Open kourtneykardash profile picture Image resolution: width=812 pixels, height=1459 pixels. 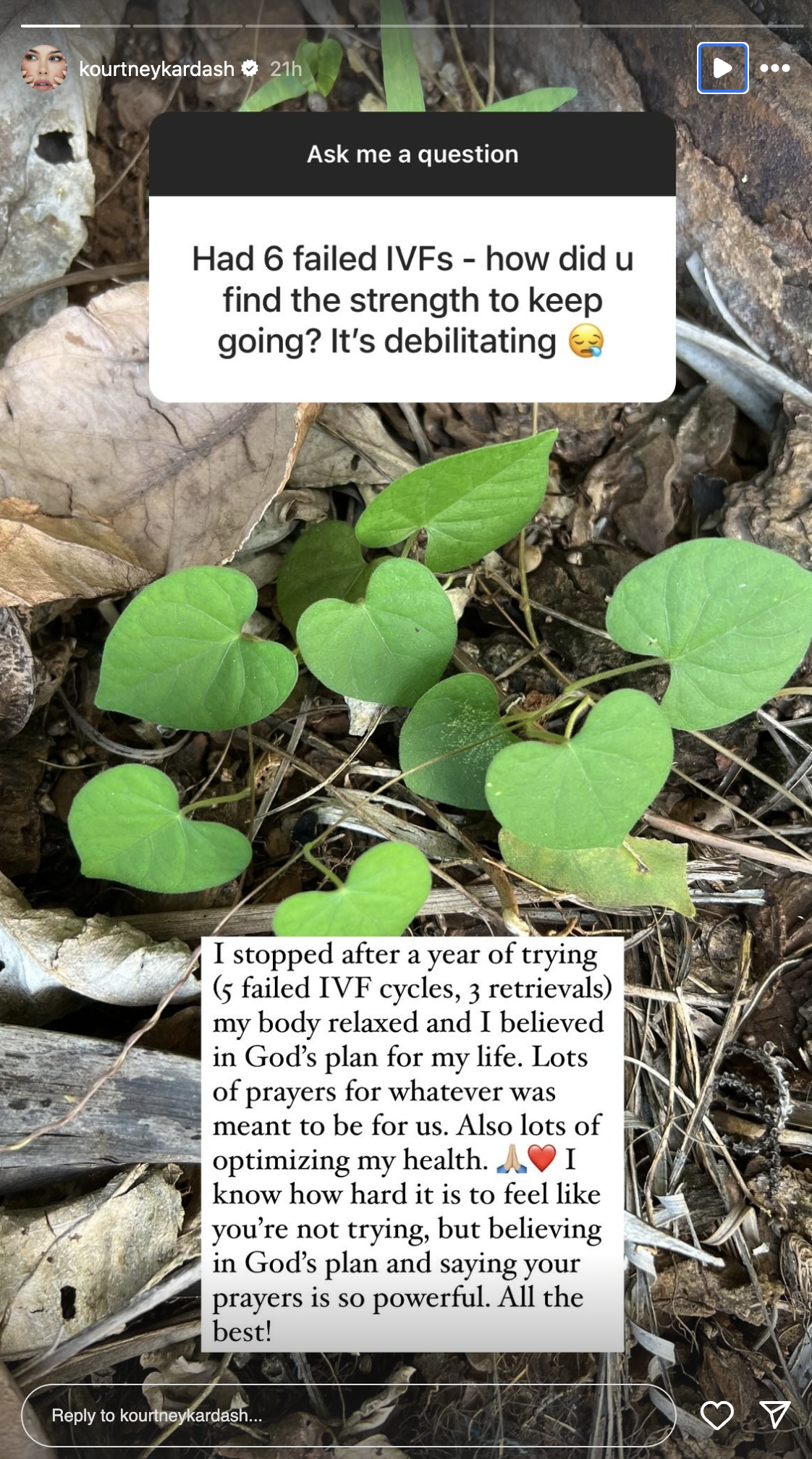click(44, 69)
